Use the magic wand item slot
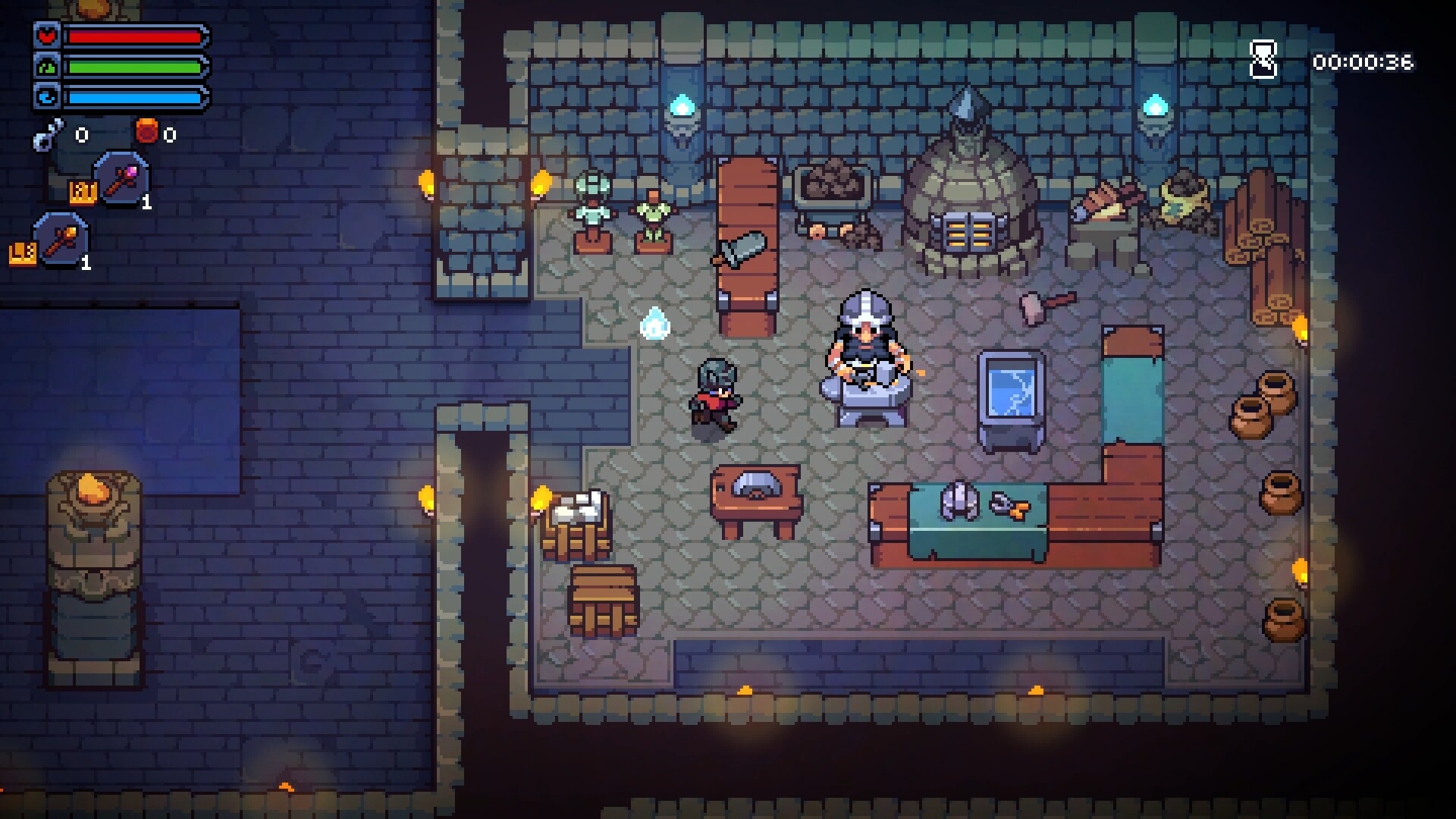Viewport: 1456px width, 819px height. click(x=121, y=179)
